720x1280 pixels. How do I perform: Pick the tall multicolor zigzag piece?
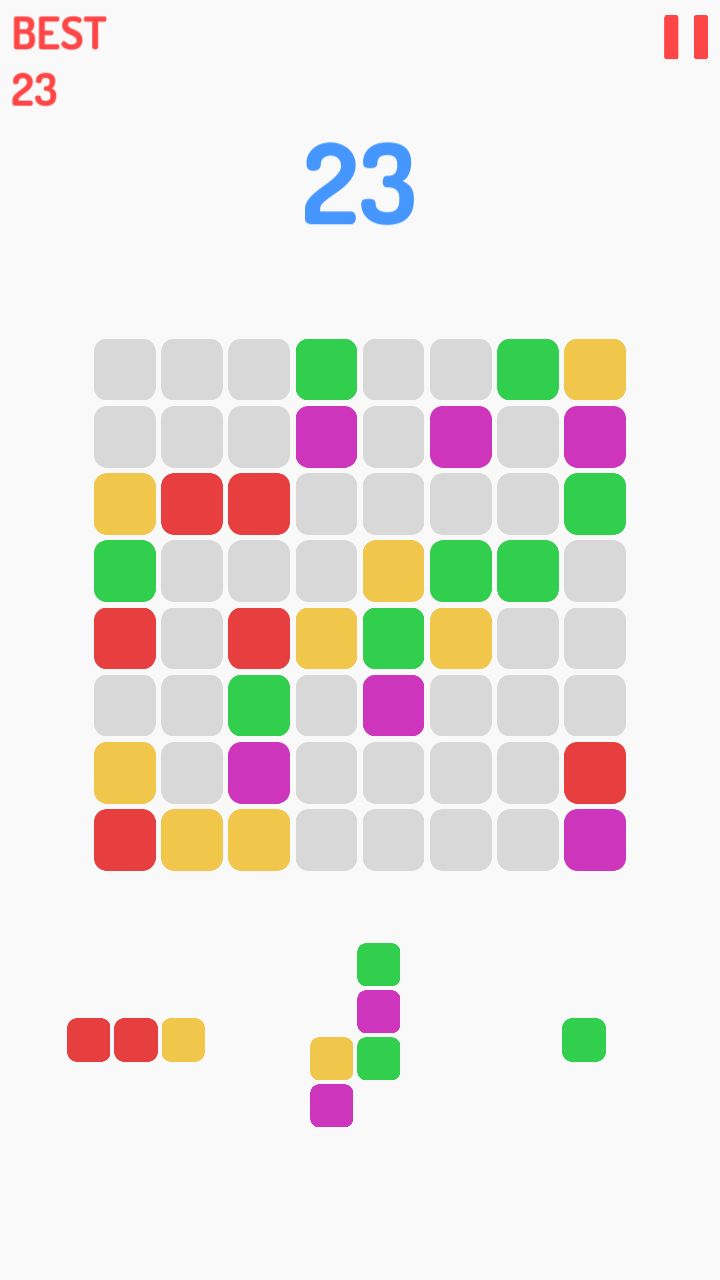(x=355, y=1035)
